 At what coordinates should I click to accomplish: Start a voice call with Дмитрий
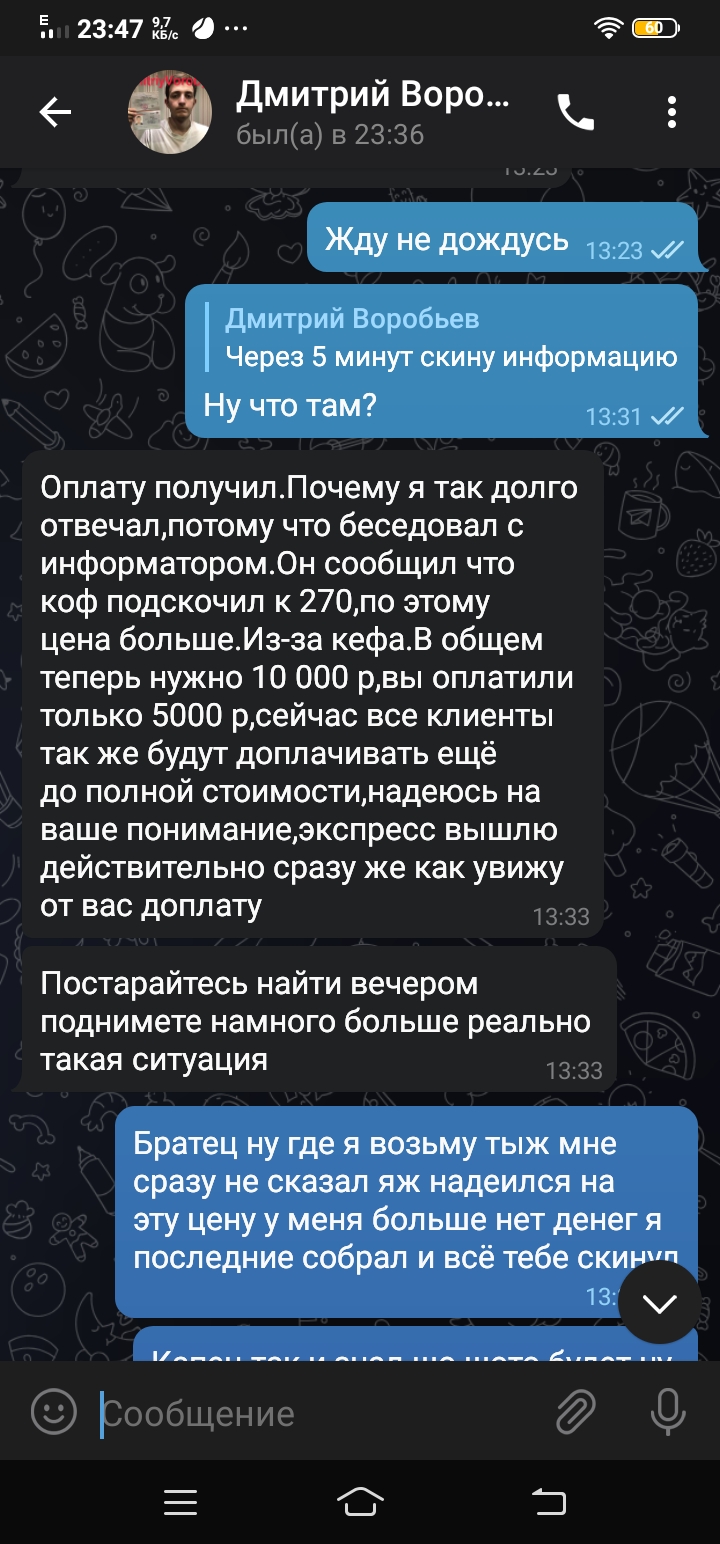(575, 113)
